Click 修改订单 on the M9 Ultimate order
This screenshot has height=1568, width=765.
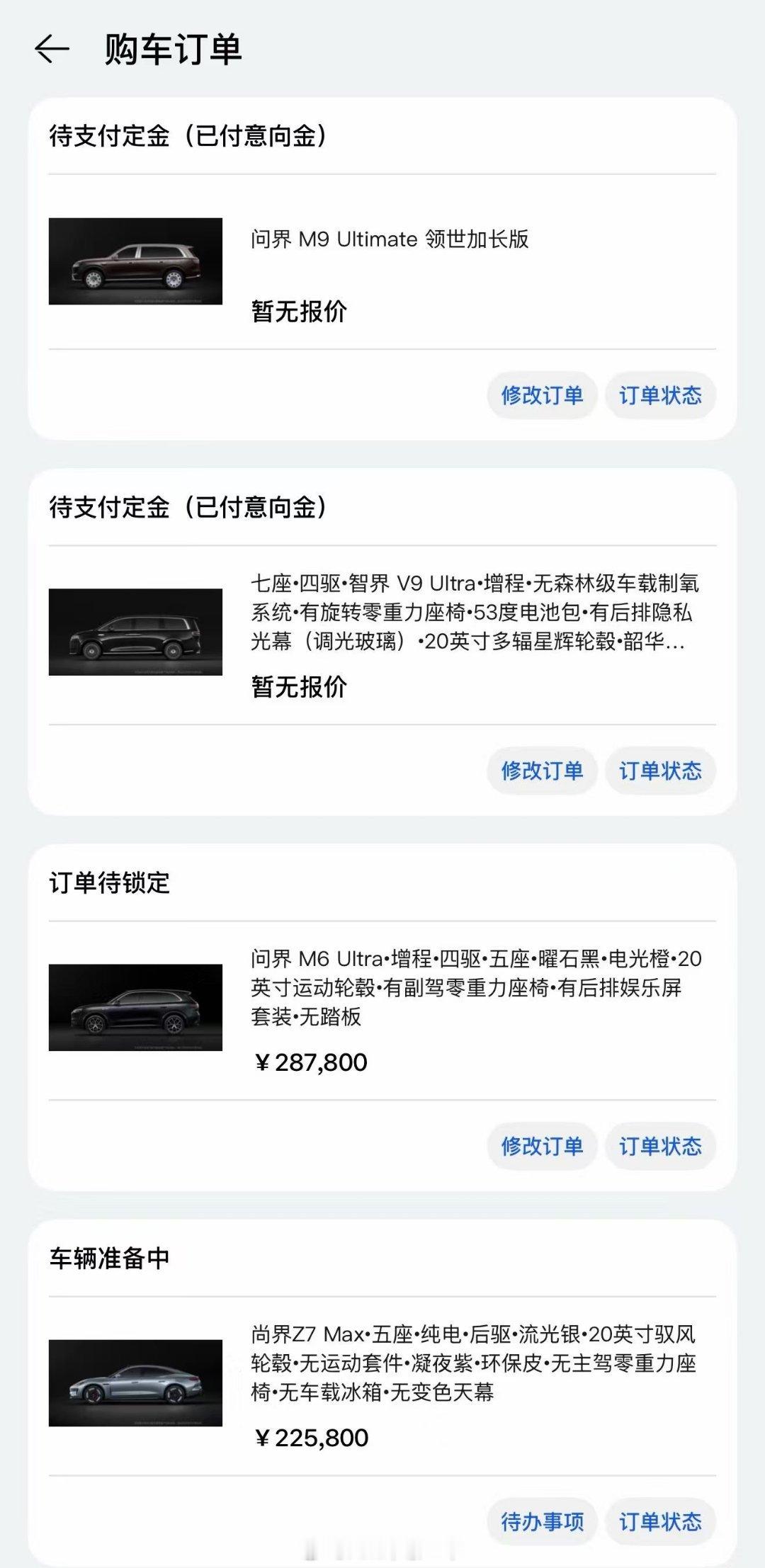click(x=542, y=396)
